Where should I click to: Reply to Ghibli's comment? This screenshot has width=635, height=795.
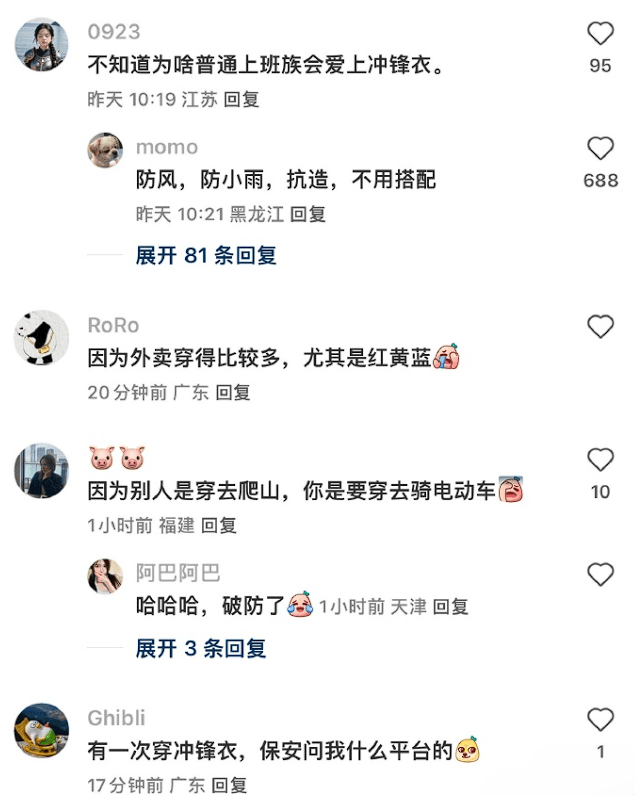click(233, 785)
